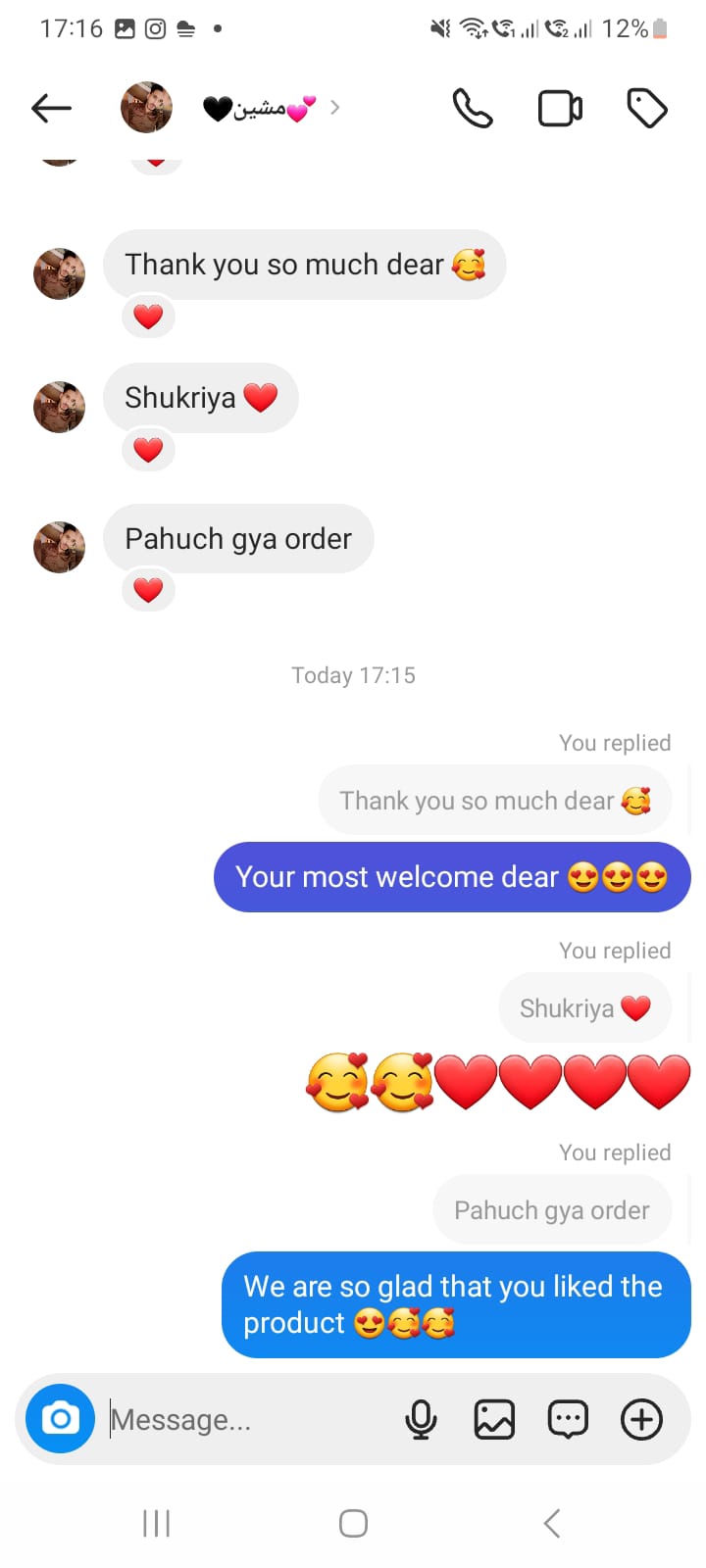The image size is (706, 1568).
Task: Open saved replies chat bubble icon
Action: [568, 1419]
